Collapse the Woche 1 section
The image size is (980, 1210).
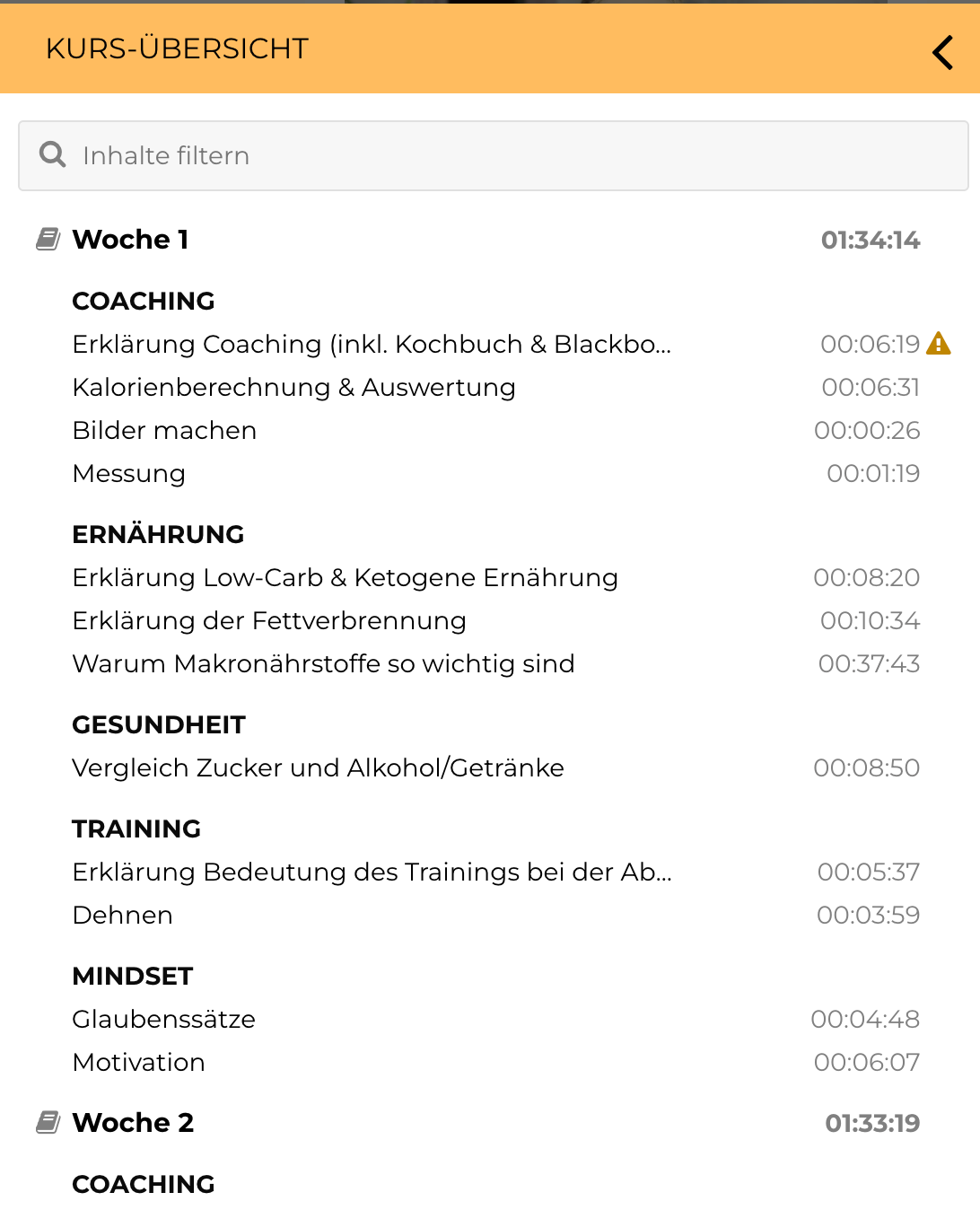pos(131,240)
